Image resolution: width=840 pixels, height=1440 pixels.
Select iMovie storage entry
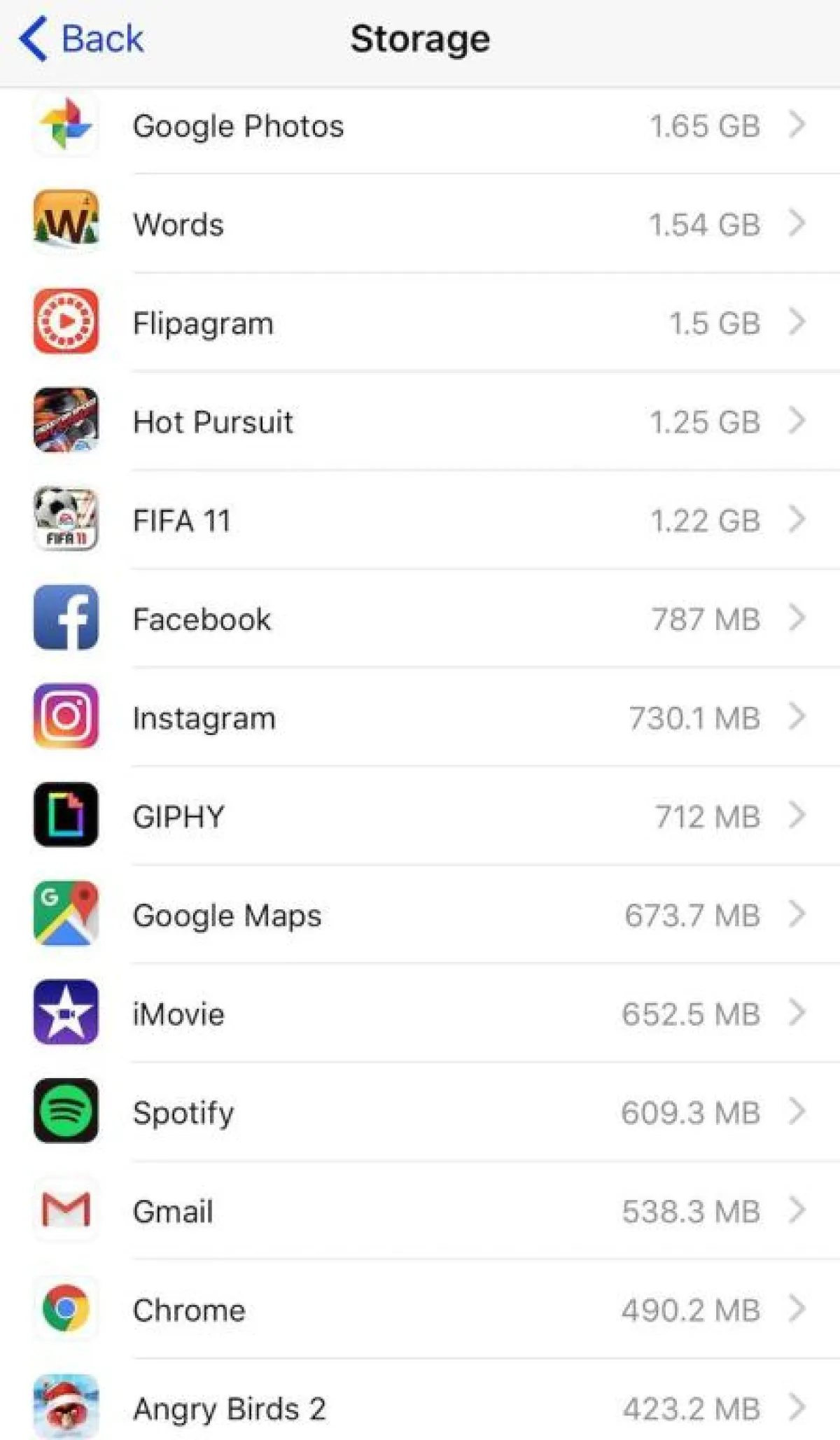[420, 1014]
